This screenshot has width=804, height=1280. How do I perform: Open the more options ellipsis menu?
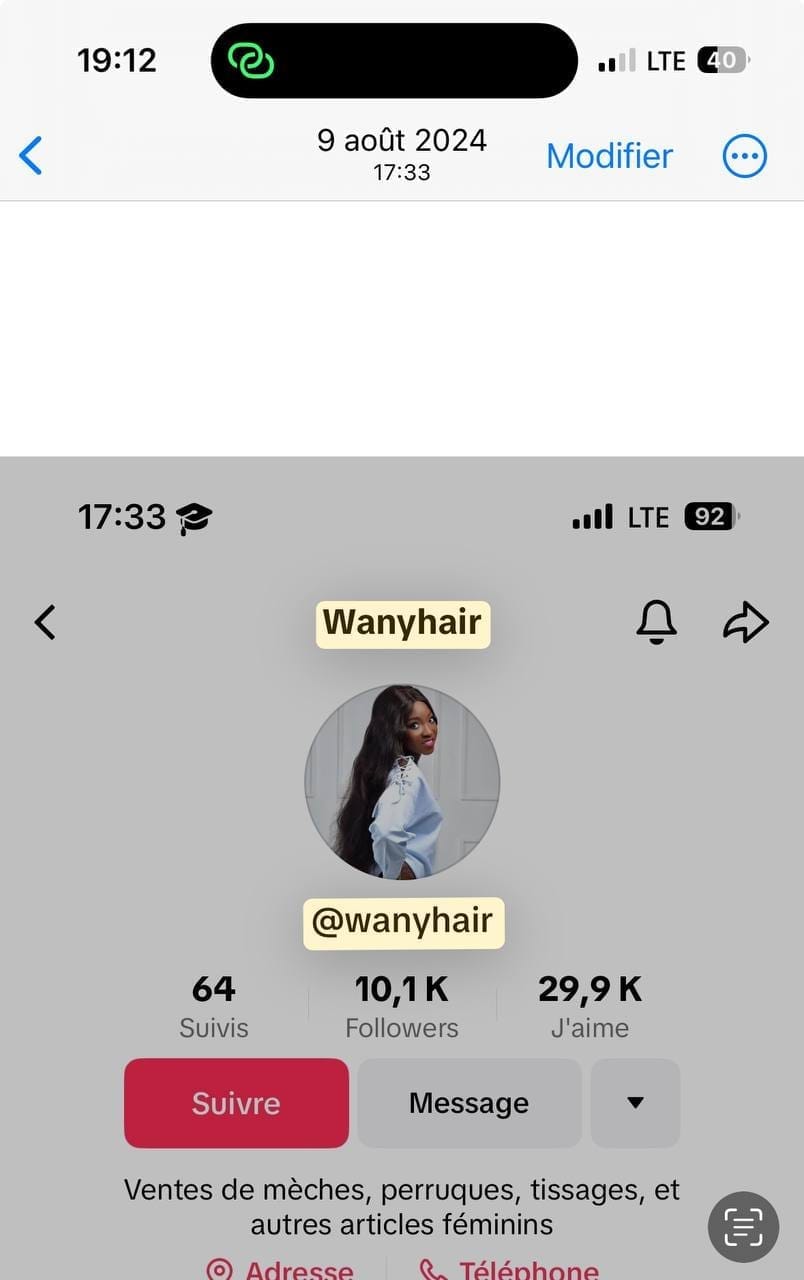(x=744, y=156)
